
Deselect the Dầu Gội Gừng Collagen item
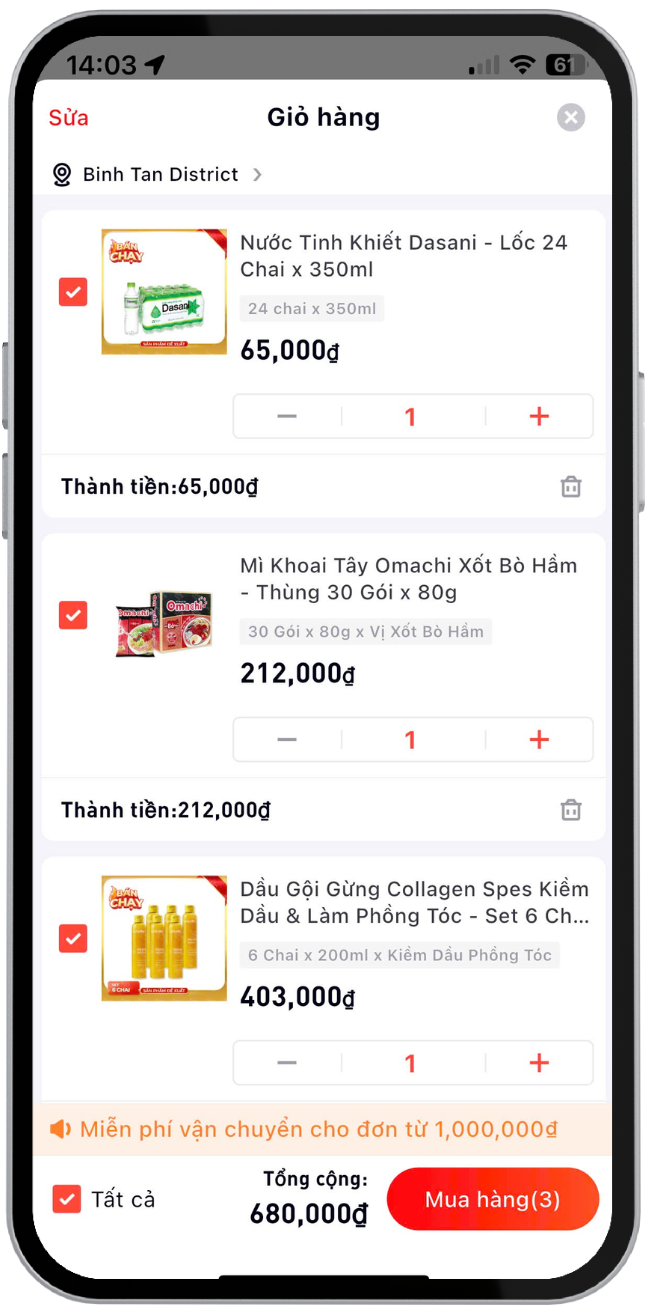click(73, 939)
